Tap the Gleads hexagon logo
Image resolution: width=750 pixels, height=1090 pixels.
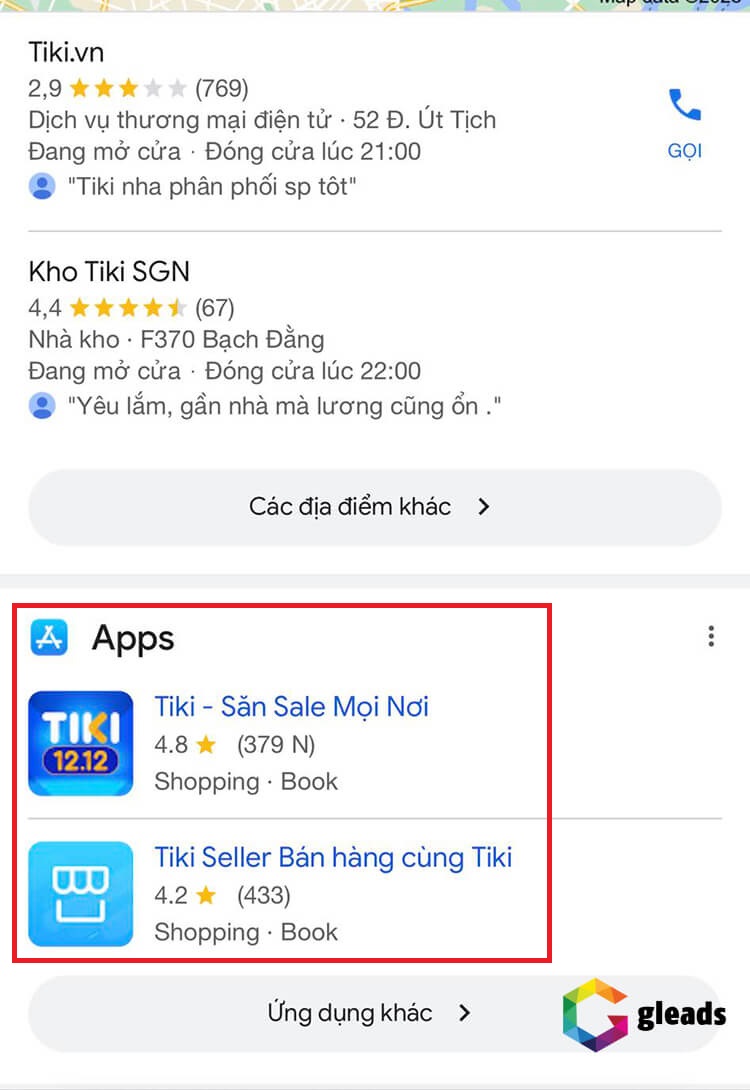(x=593, y=1014)
